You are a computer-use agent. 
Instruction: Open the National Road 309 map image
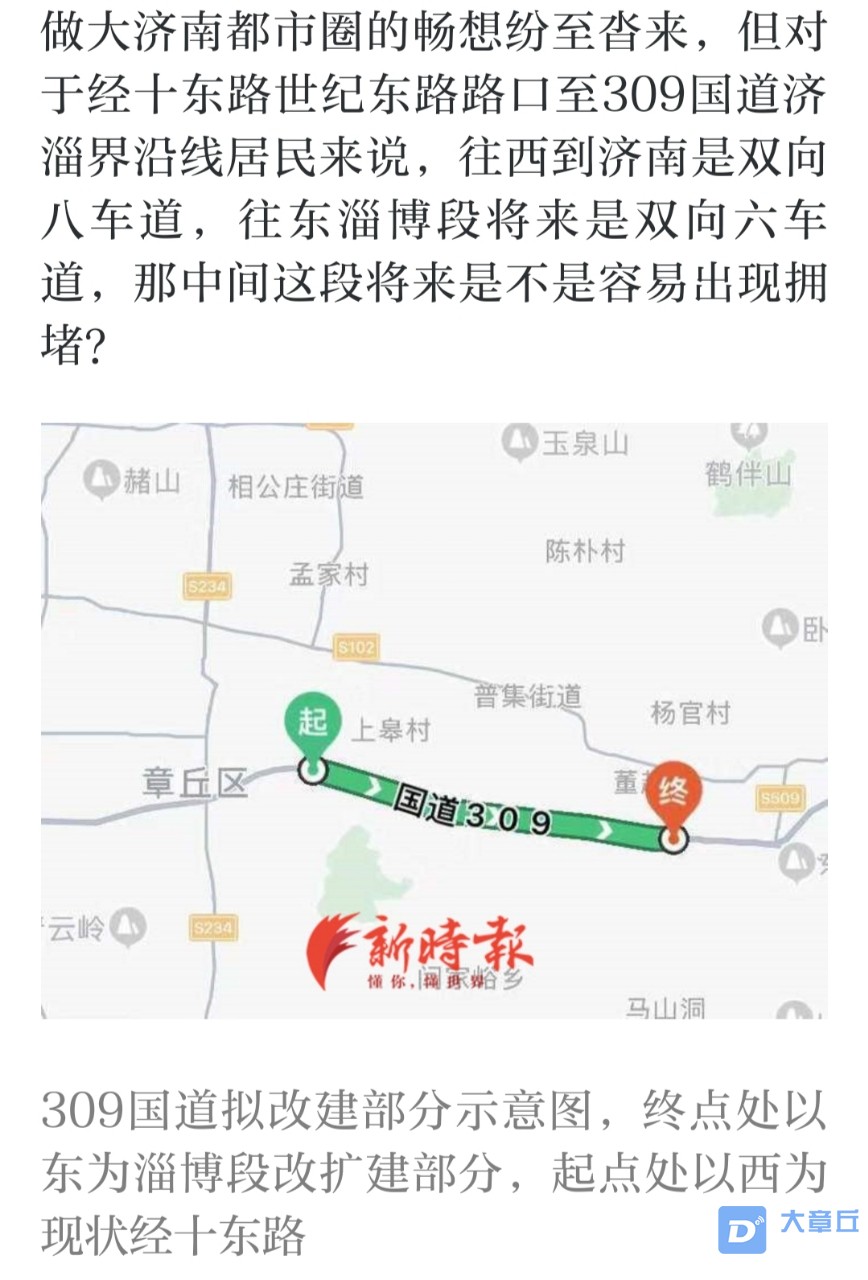click(434, 720)
